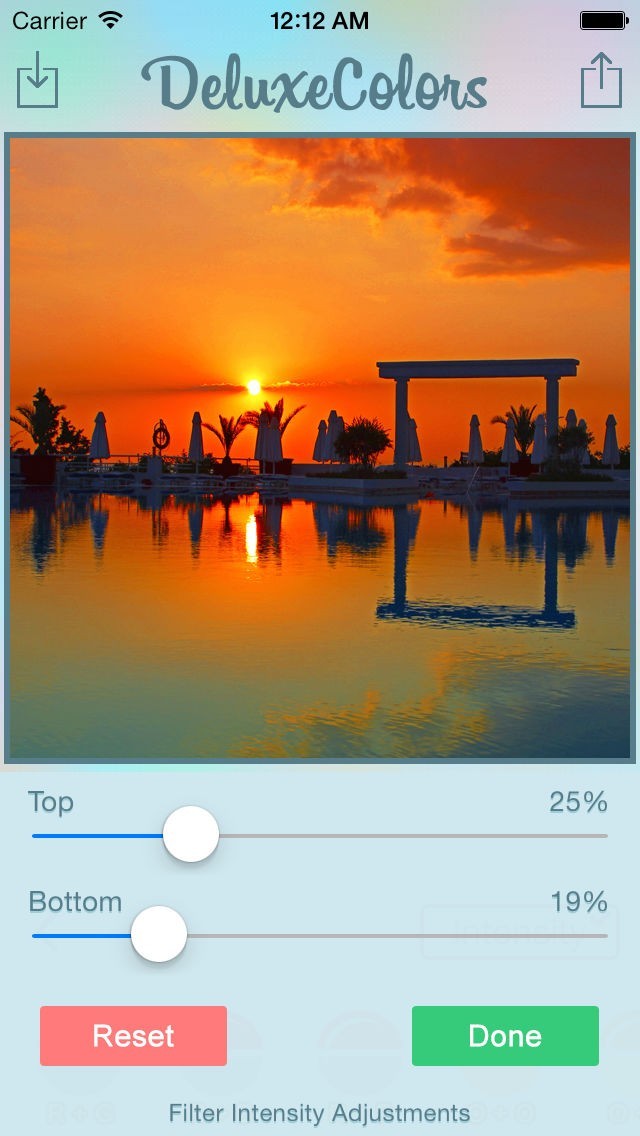Share the edited photo
Image resolution: width=640 pixels, height=1136 pixels.
click(x=601, y=81)
